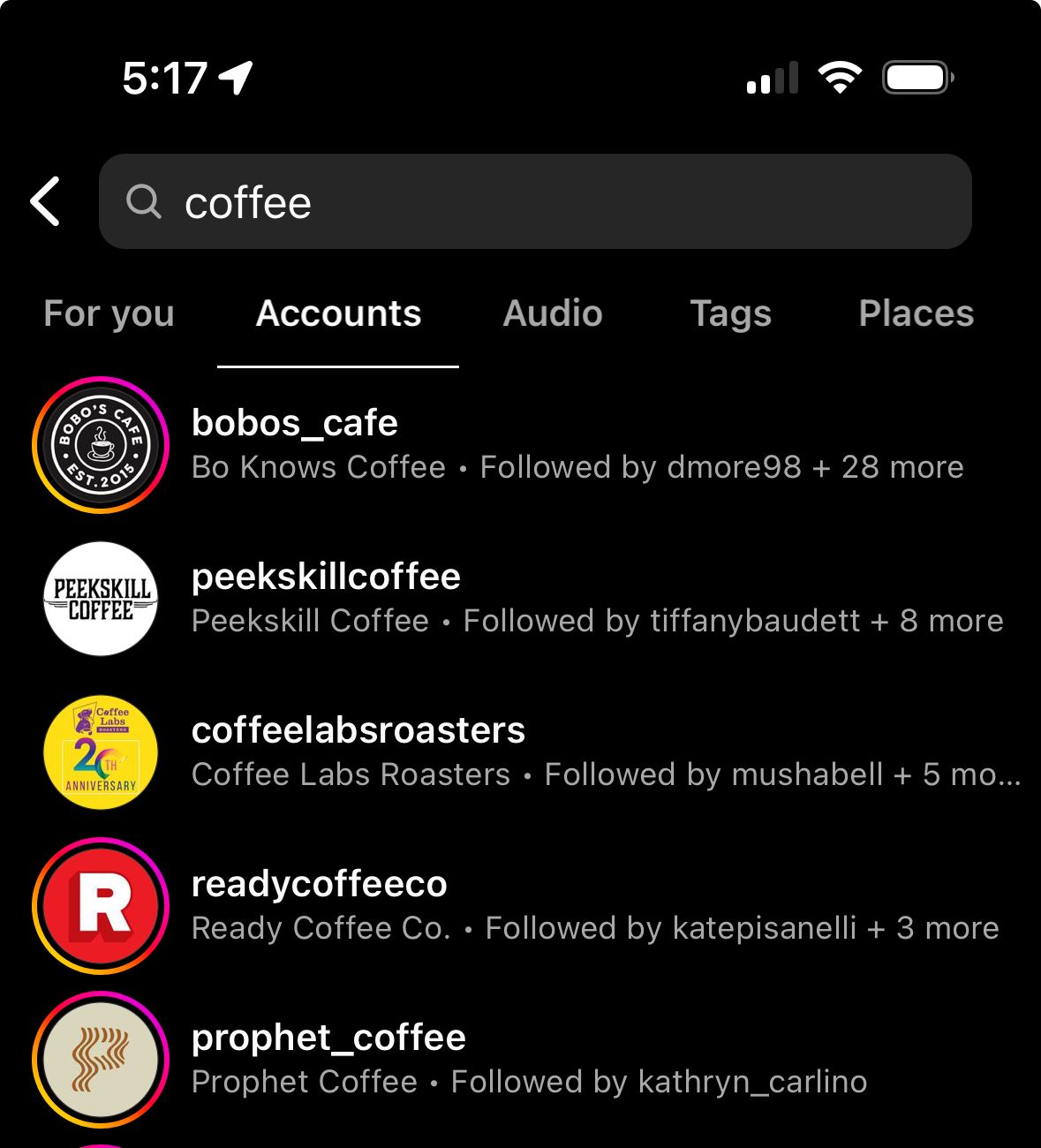Image resolution: width=1041 pixels, height=1148 pixels.
Task: Tap the coffee search field
Action: pyautogui.click(x=535, y=202)
